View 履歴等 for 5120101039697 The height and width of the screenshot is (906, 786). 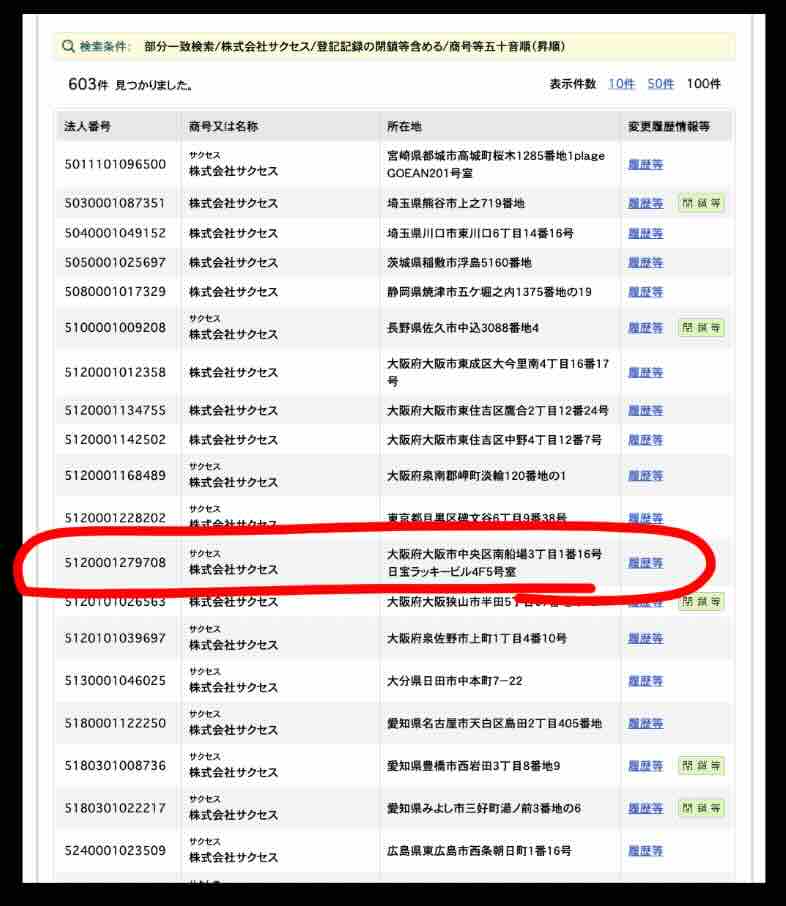point(645,638)
